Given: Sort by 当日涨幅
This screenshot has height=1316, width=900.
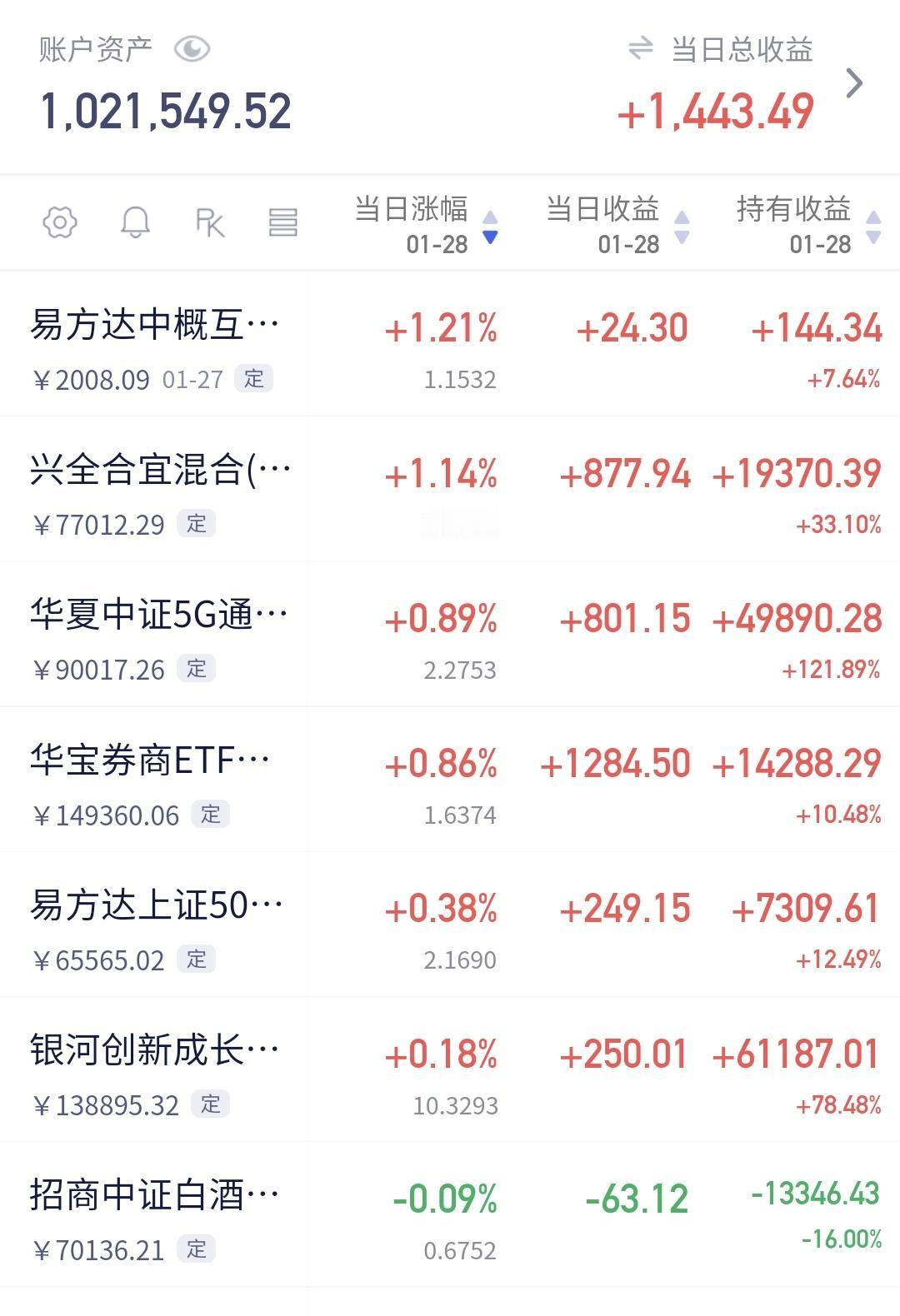Looking at the screenshot, I should 425,223.
